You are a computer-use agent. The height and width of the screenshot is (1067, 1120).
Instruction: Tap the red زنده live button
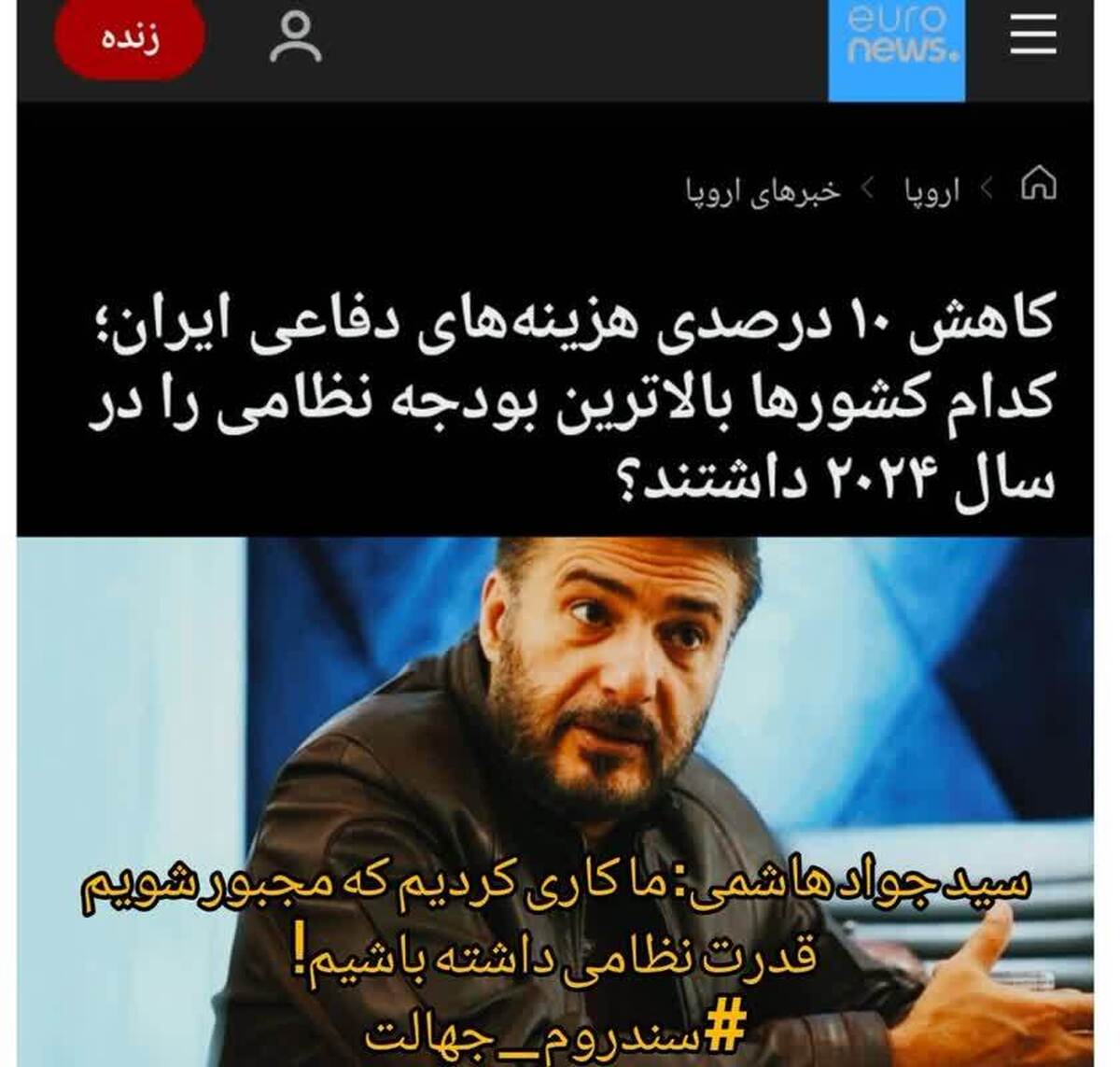pos(130,39)
